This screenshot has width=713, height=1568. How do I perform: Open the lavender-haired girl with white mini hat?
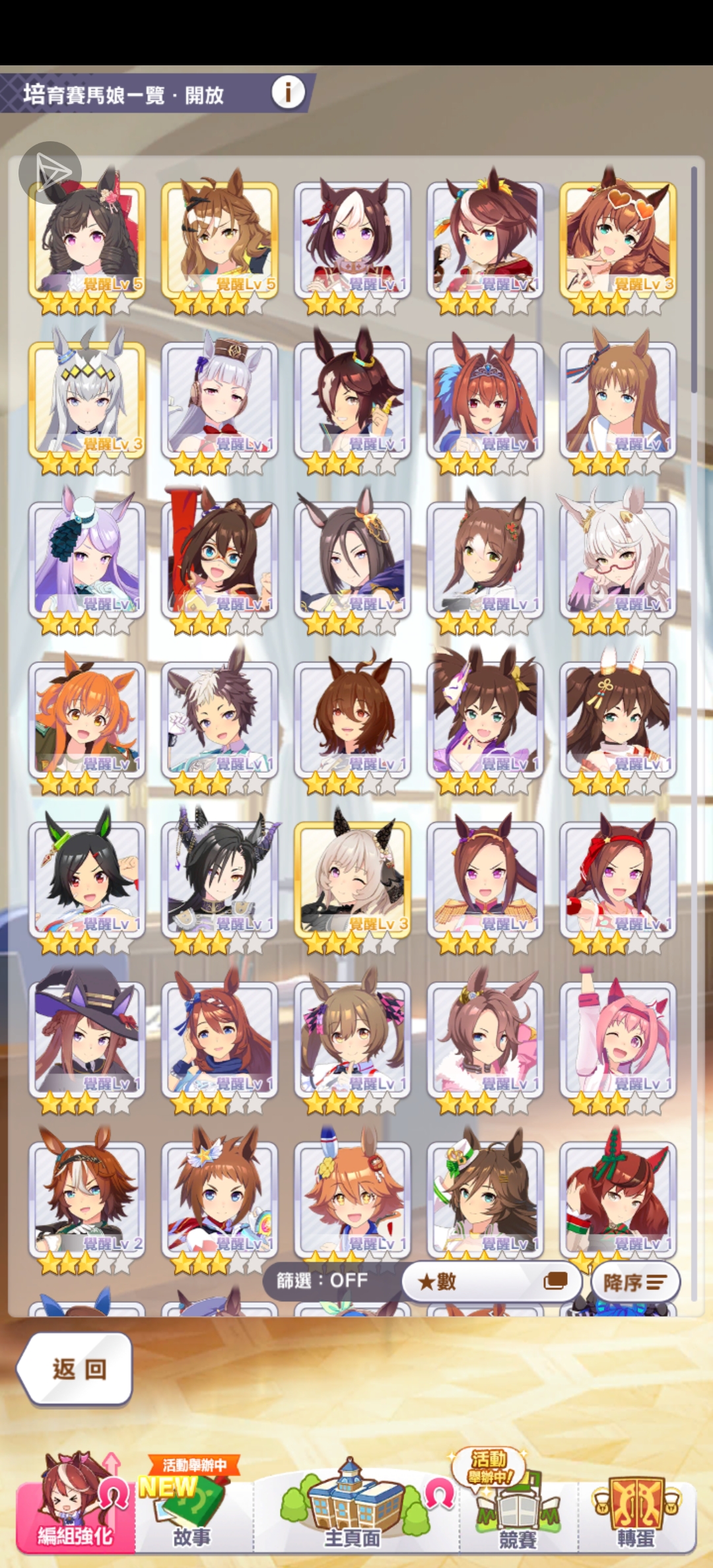pos(86,561)
